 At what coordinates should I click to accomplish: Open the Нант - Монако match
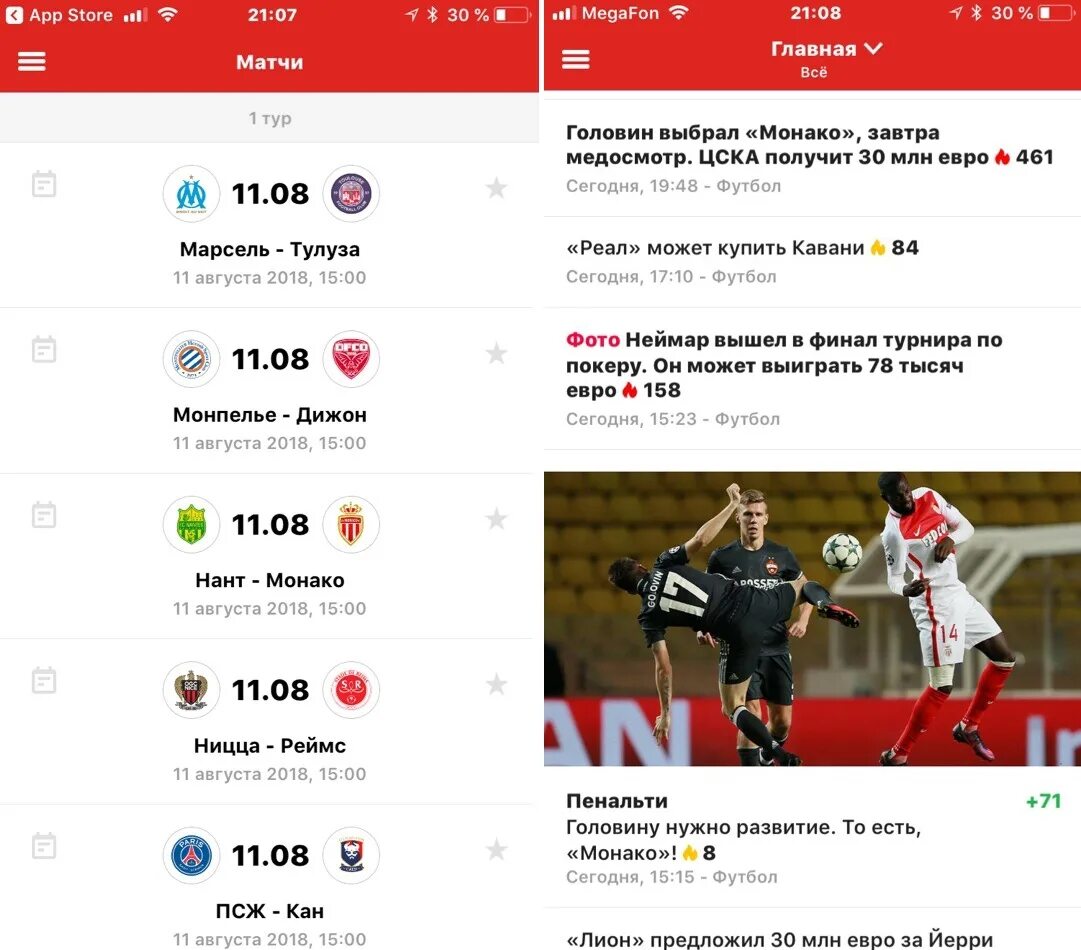click(x=270, y=580)
